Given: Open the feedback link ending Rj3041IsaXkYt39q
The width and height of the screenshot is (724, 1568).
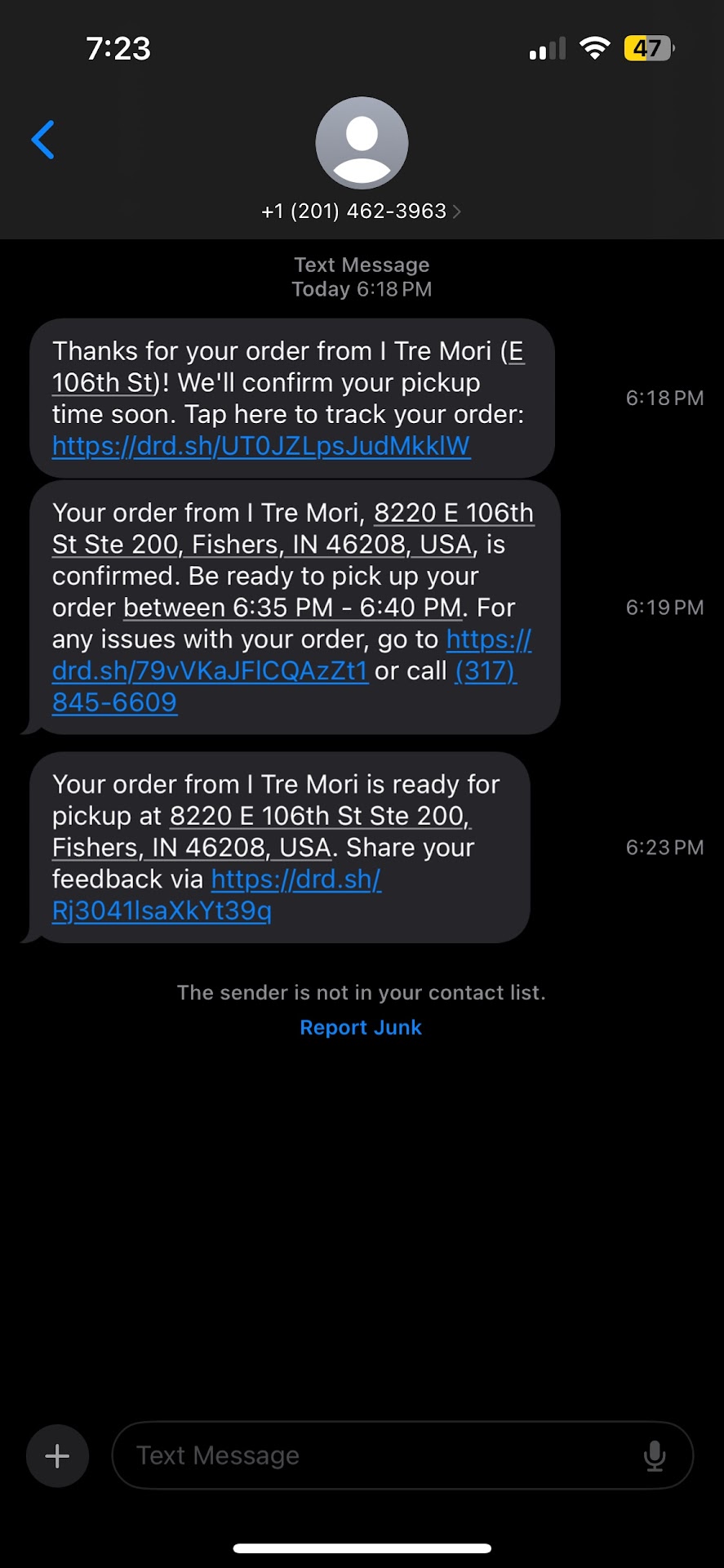Looking at the screenshot, I should [162, 911].
